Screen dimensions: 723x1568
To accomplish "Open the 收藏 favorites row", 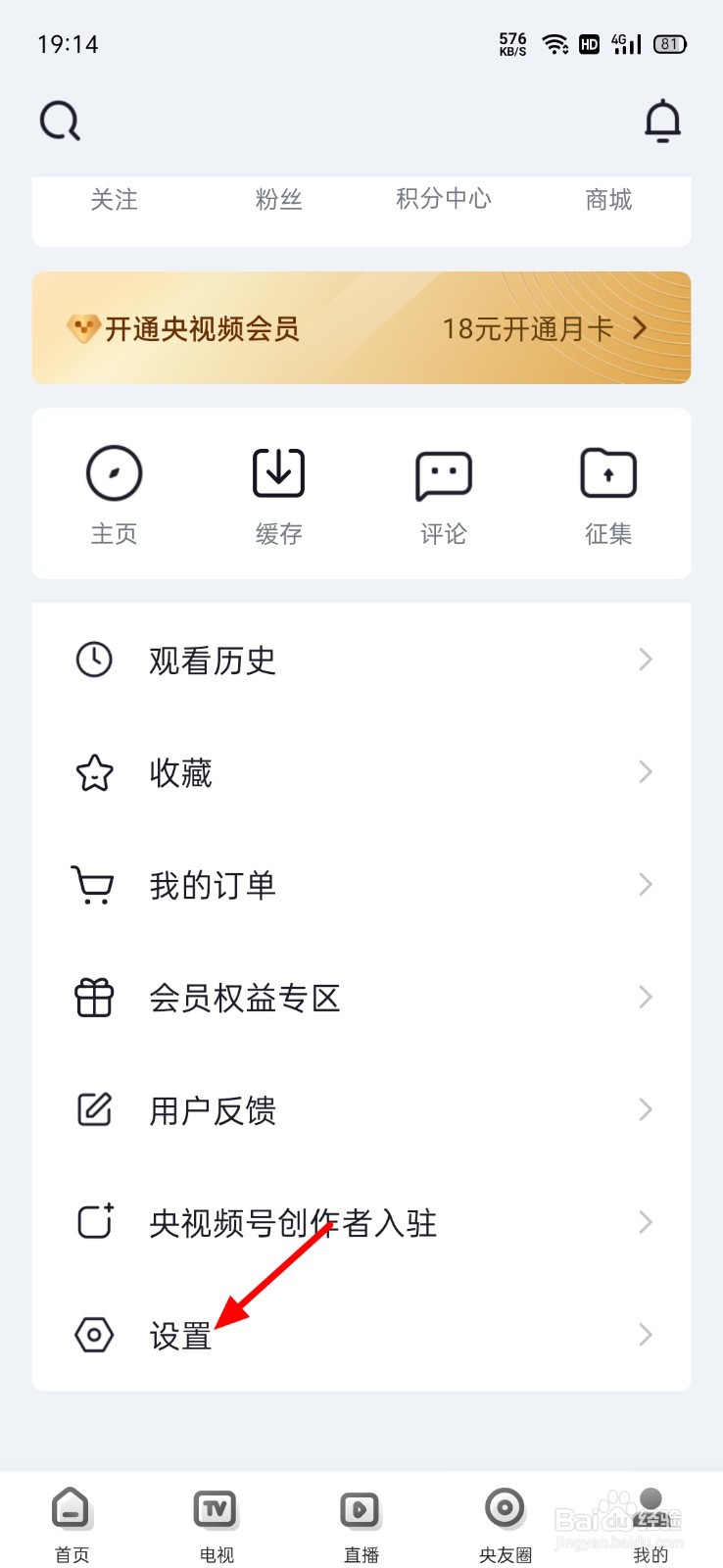I will (x=361, y=772).
